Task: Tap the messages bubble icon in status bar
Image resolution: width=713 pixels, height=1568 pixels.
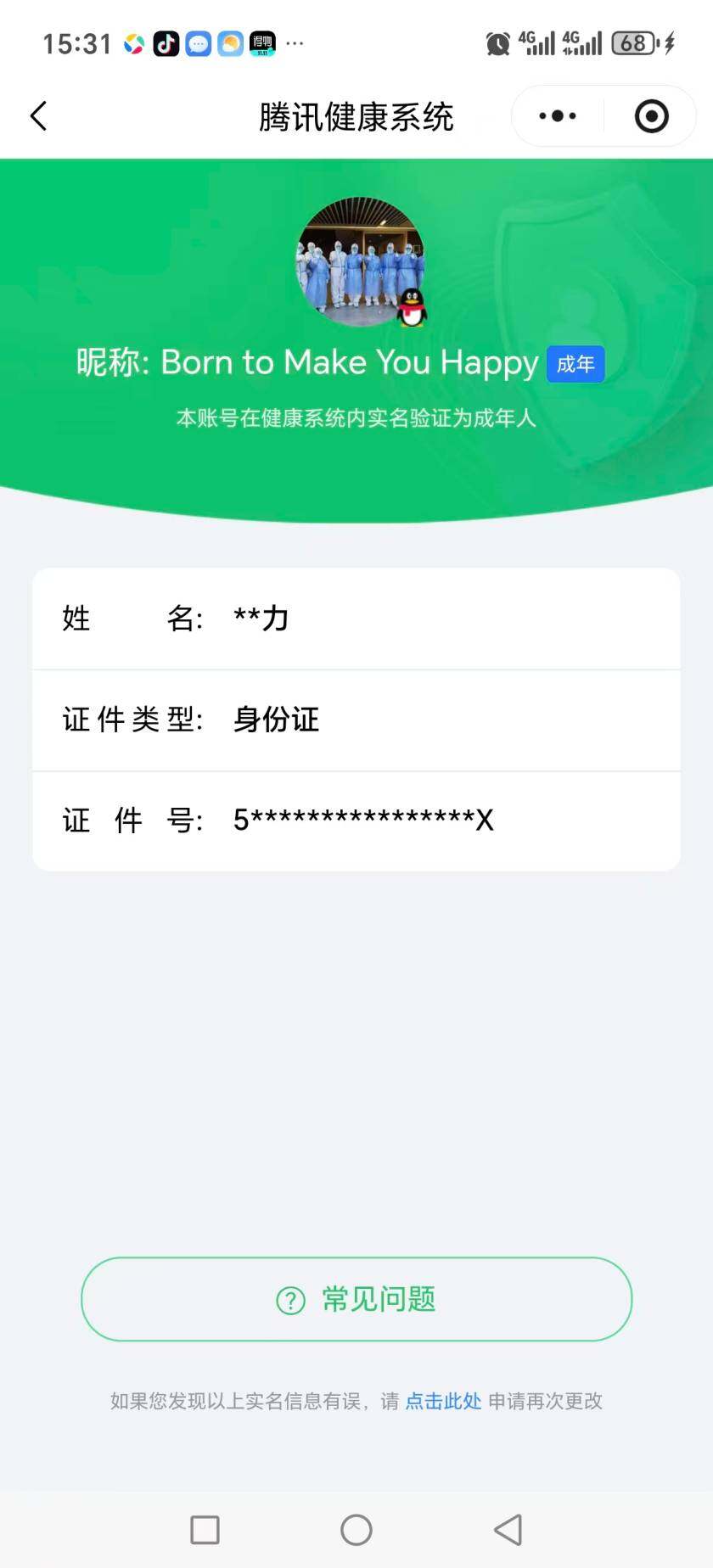Action: coord(198,42)
